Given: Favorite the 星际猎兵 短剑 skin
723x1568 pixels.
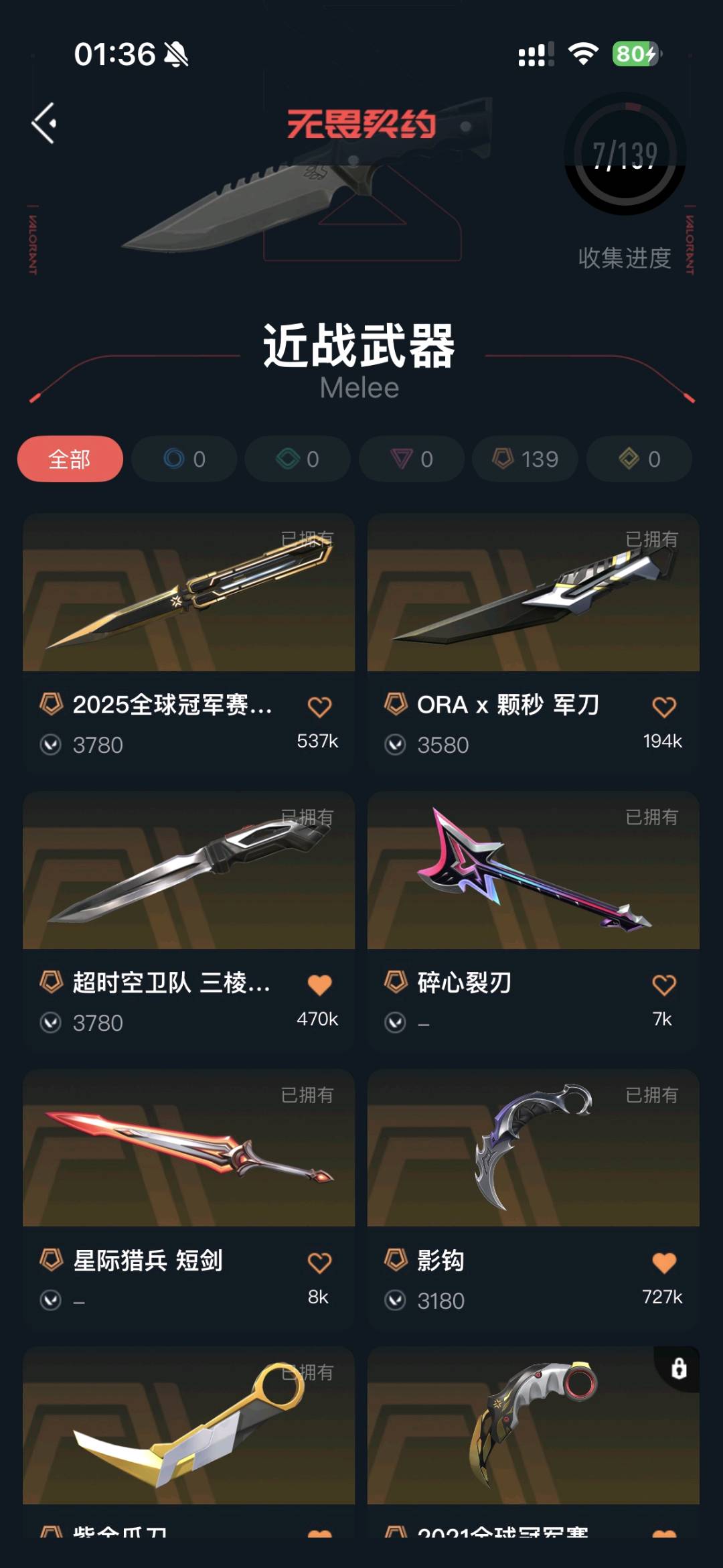Looking at the screenshot, I should click(x=319, y=1263).
